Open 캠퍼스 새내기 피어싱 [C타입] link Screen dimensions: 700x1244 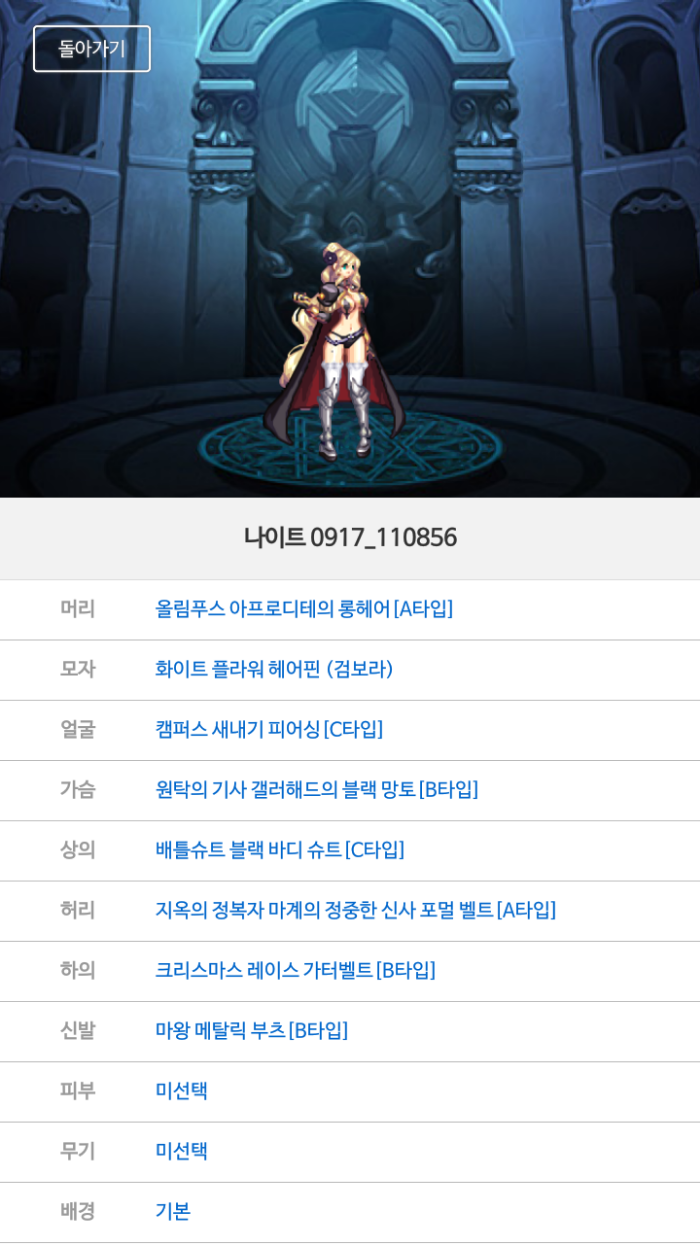269,730
